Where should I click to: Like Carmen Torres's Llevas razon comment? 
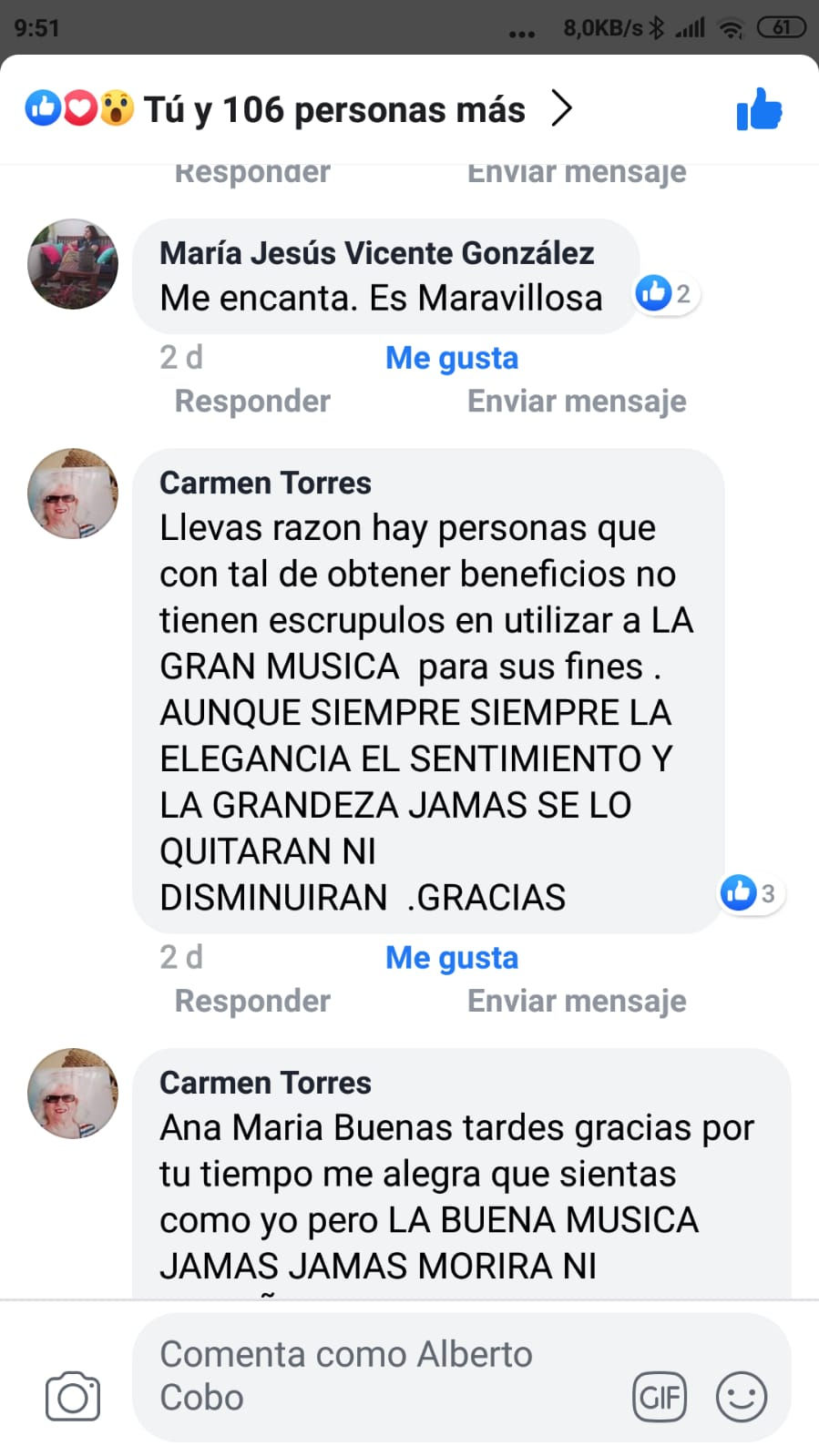(451, 958)
